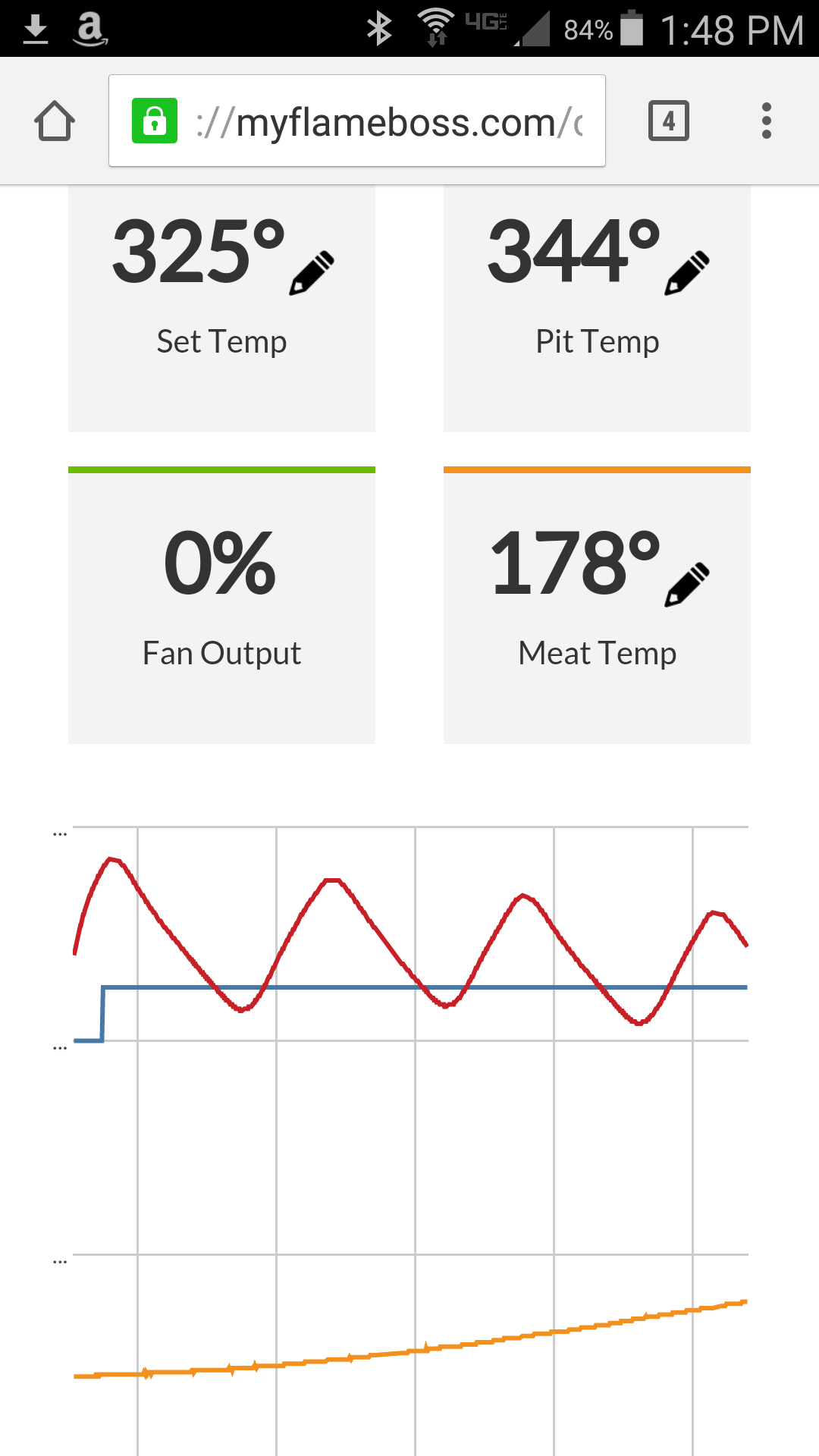Tap the browser home button

point(55,121)
